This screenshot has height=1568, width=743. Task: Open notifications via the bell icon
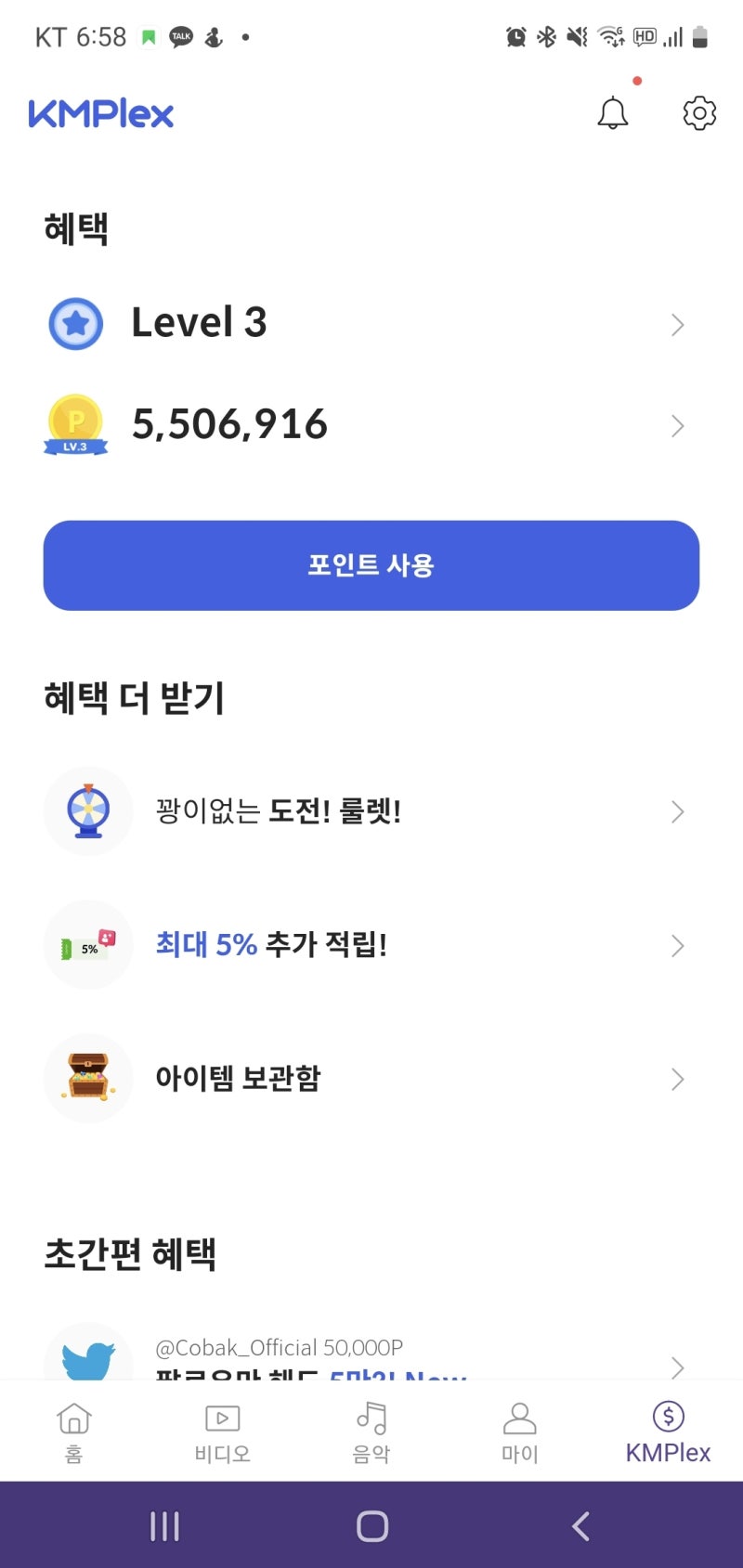pyautogui.click(x=613, y=113)
